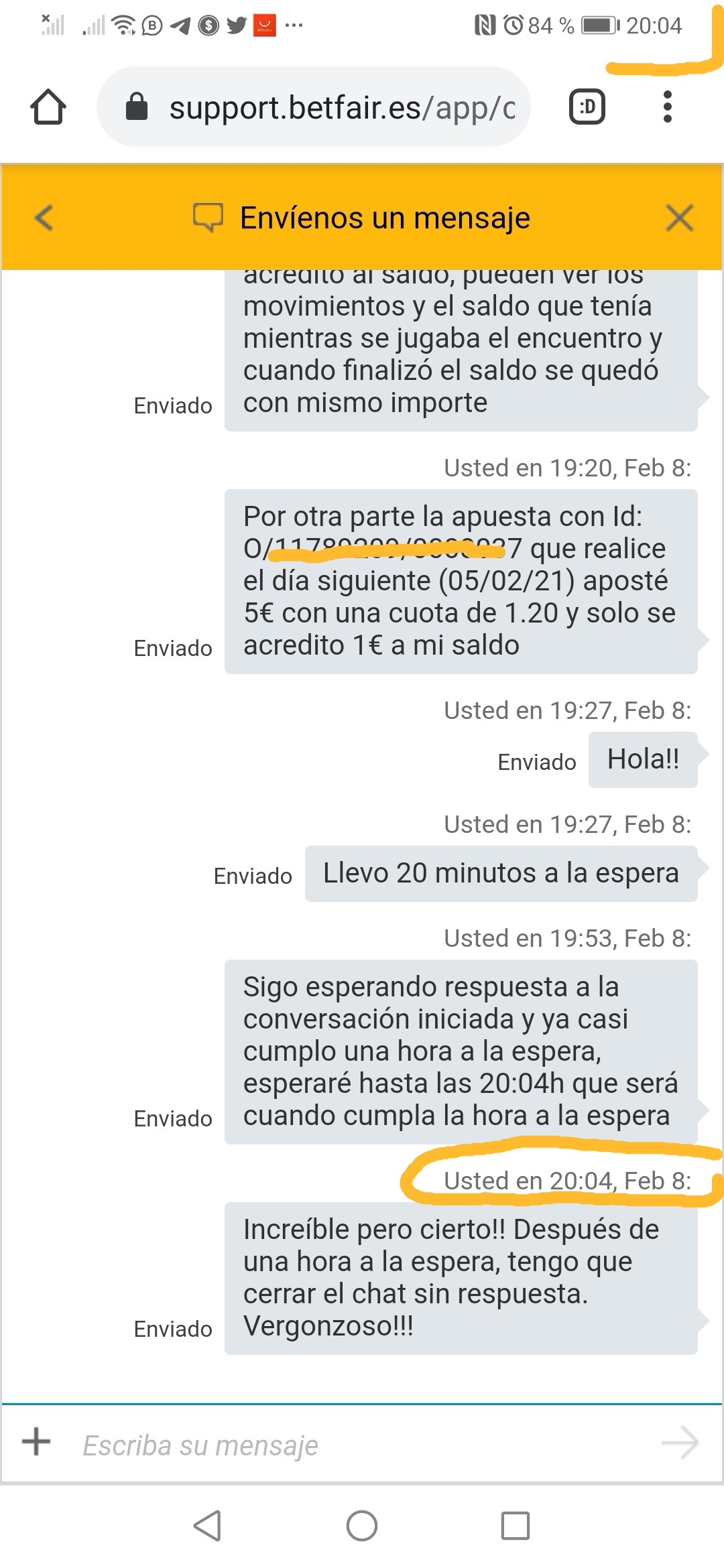Screen dimensions: 724x1568
Task: Go to browser home page
Action: click(48, 107)
